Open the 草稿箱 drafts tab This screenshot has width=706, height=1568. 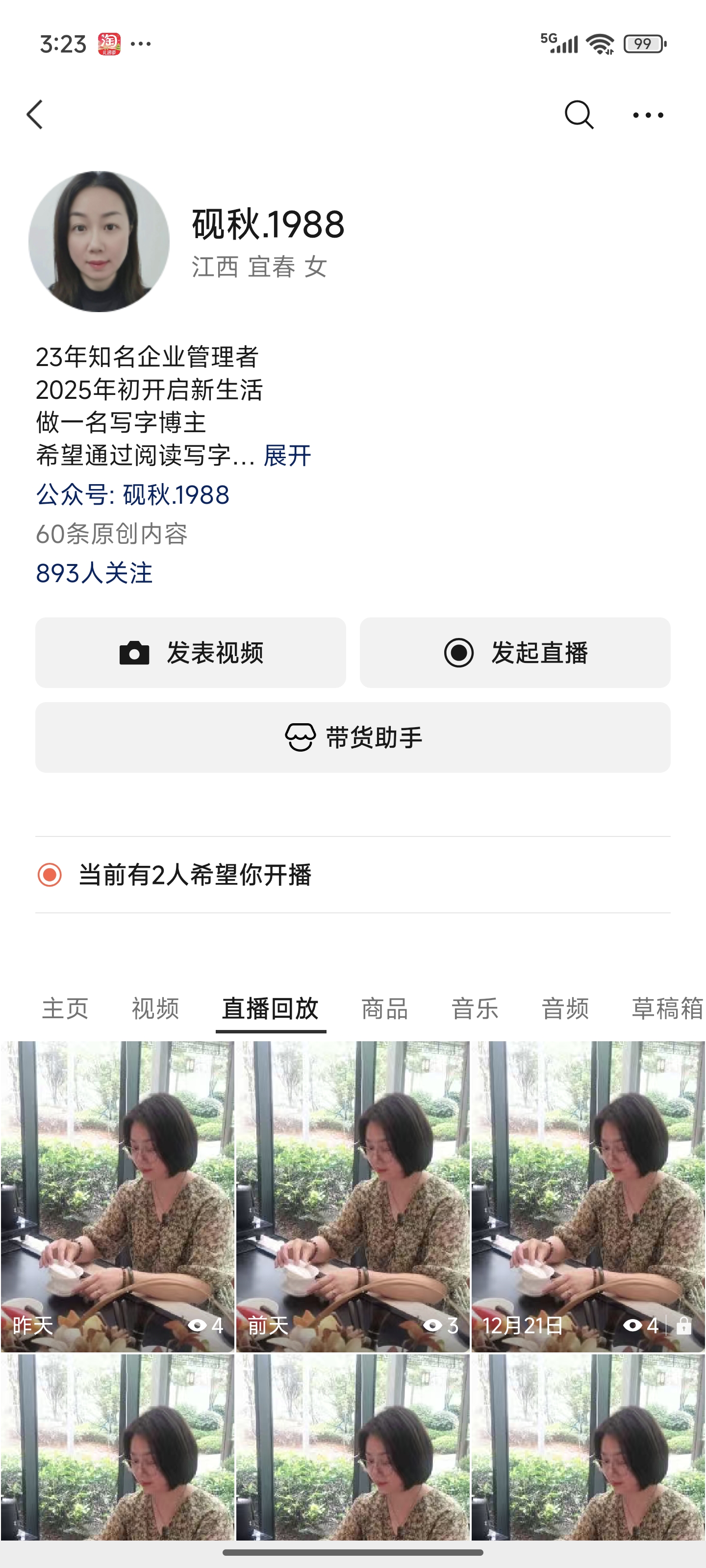pos(667,1008)
